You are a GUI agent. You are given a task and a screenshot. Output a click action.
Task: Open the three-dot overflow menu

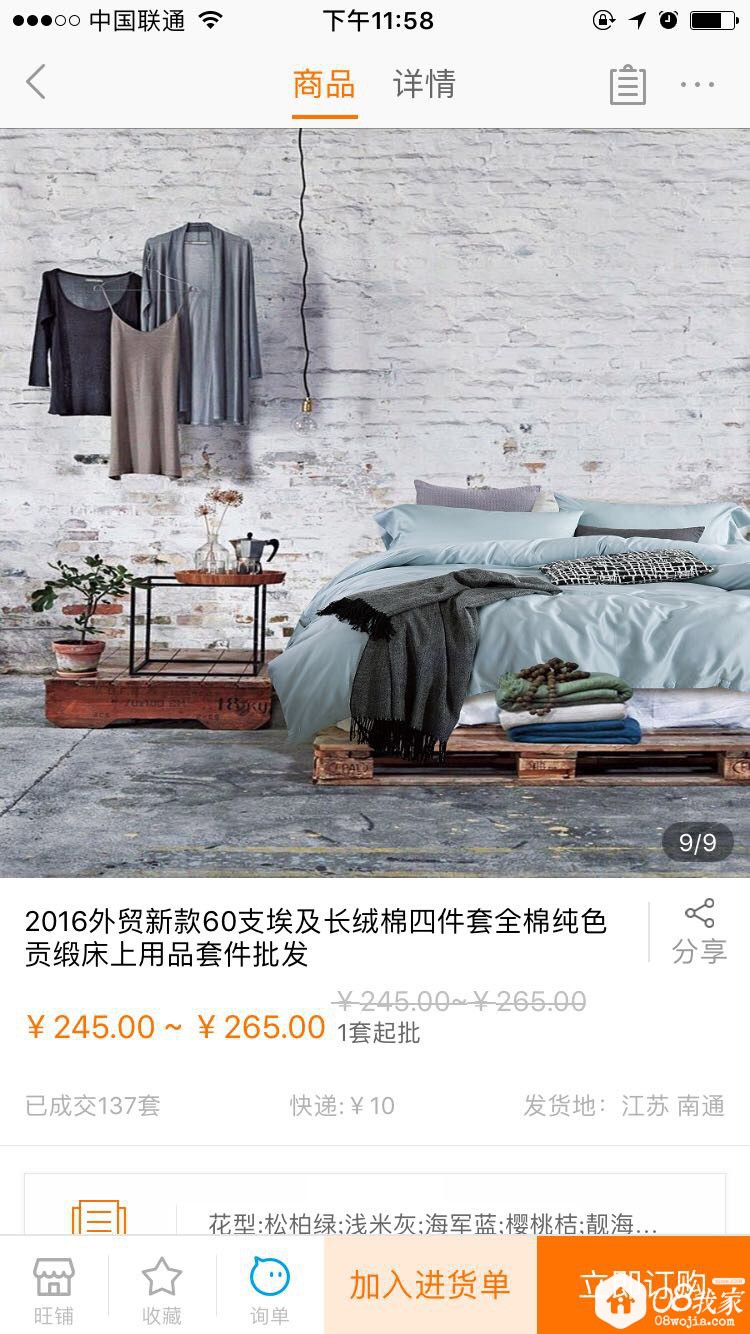697,84
